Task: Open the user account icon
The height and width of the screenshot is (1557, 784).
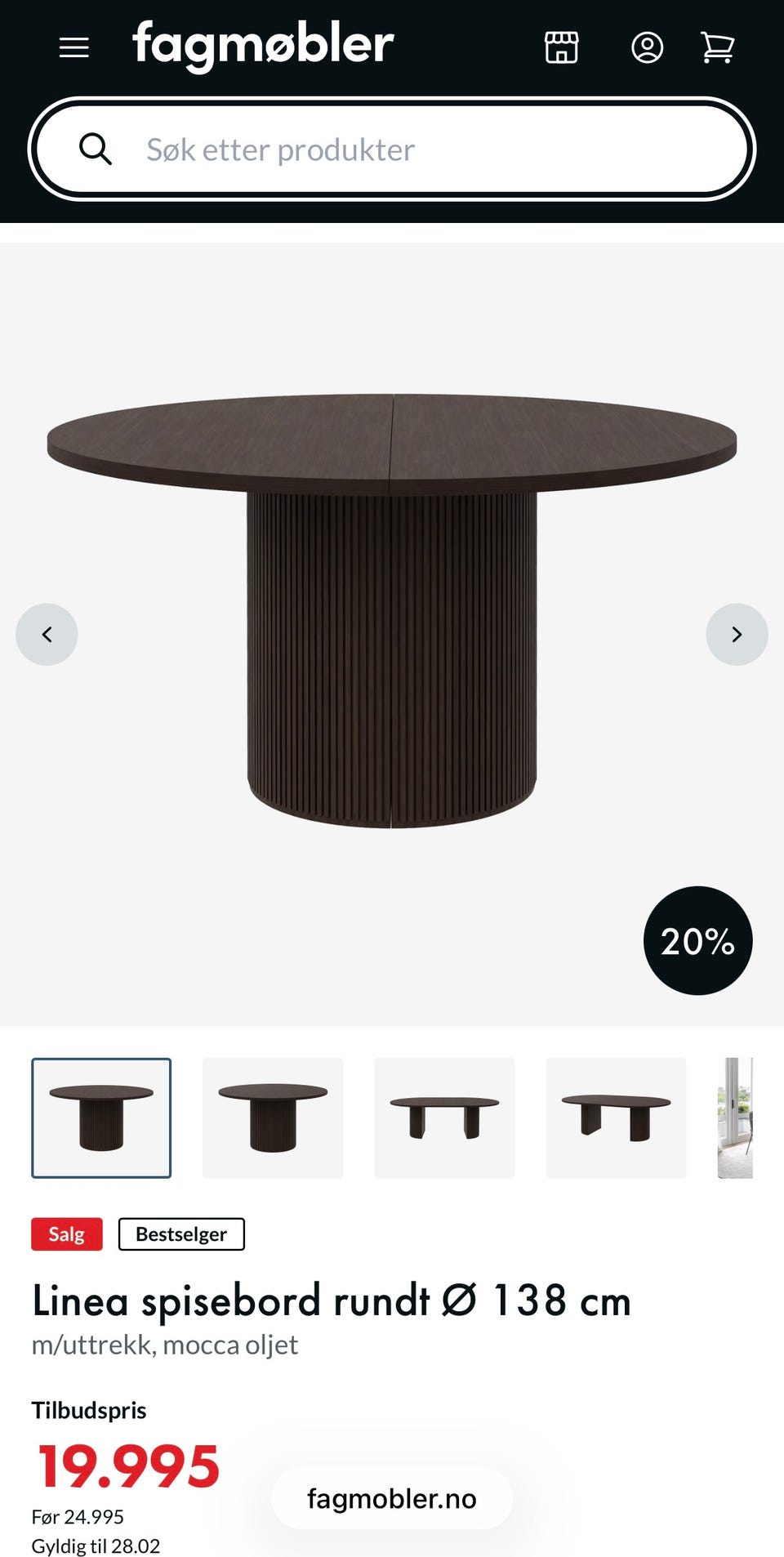Action: tap(647, 47)
